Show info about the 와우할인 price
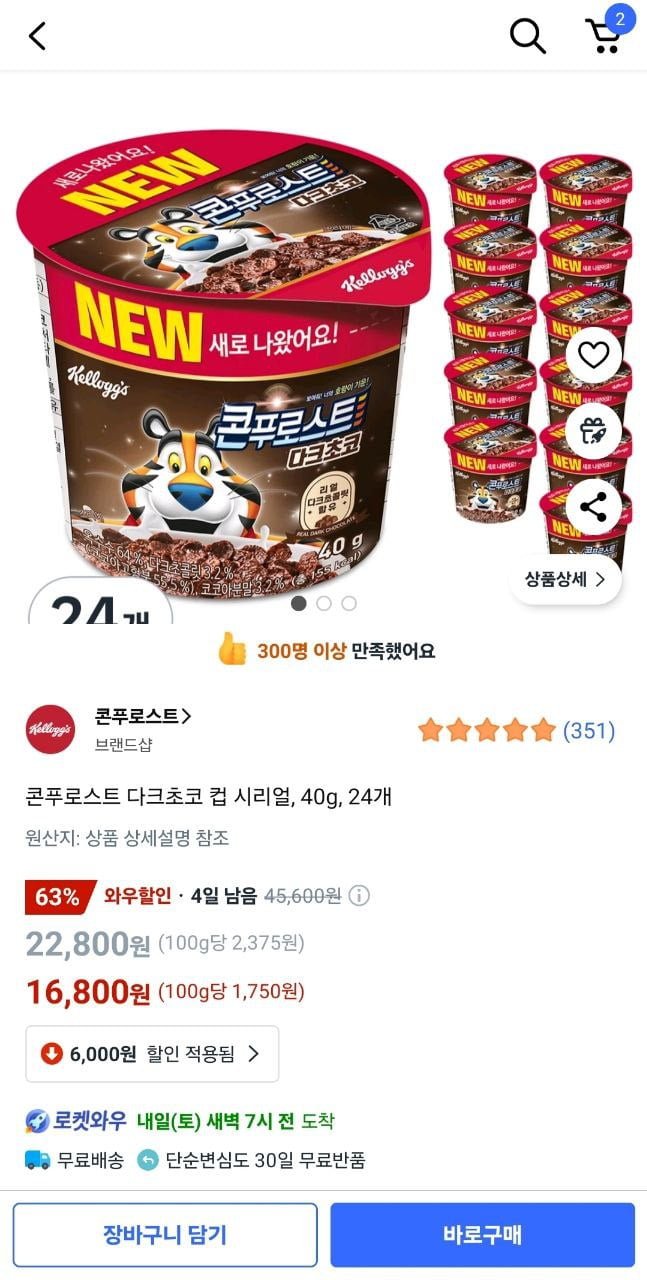The width and height of the screenshot is (647, 1280). [359, 896]
